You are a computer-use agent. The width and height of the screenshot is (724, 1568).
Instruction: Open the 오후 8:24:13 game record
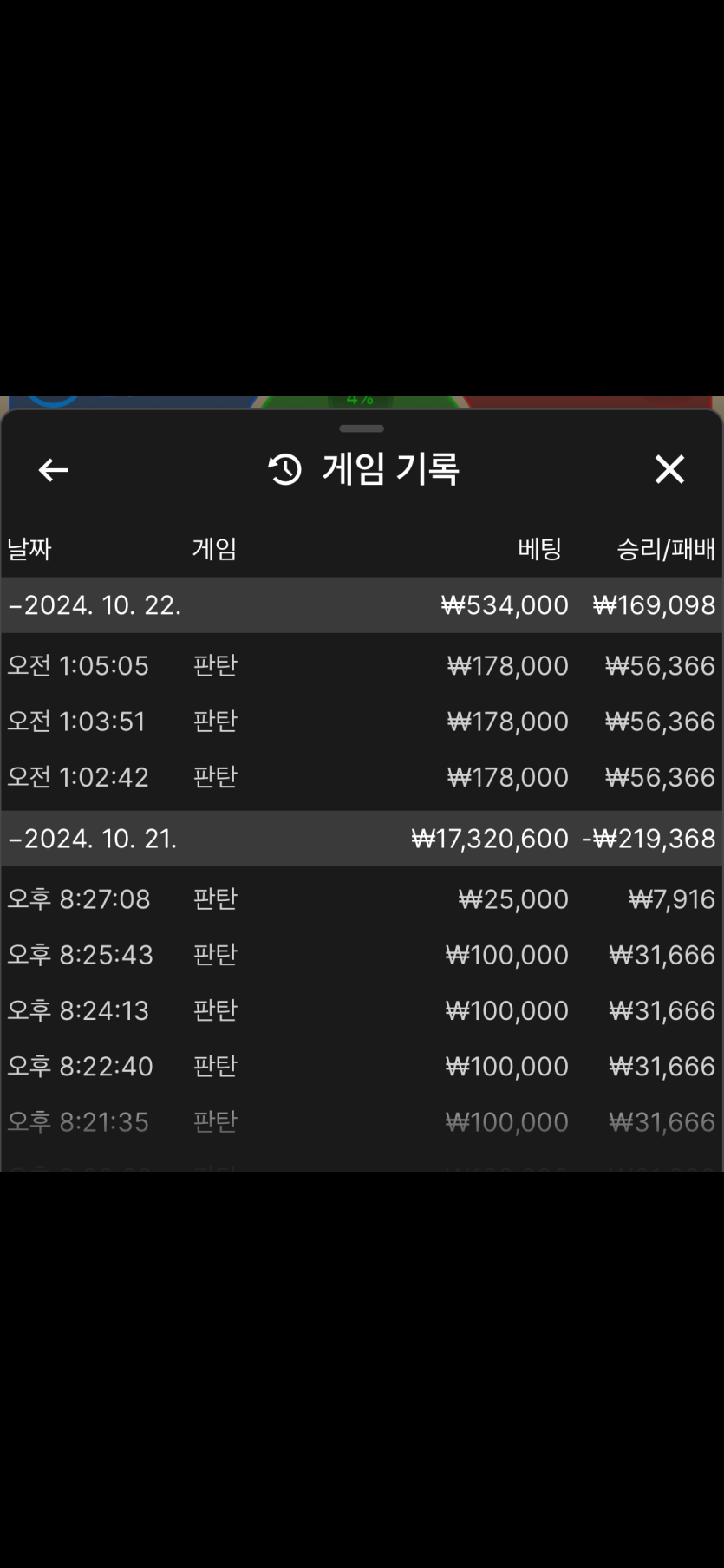[361, 1010]
